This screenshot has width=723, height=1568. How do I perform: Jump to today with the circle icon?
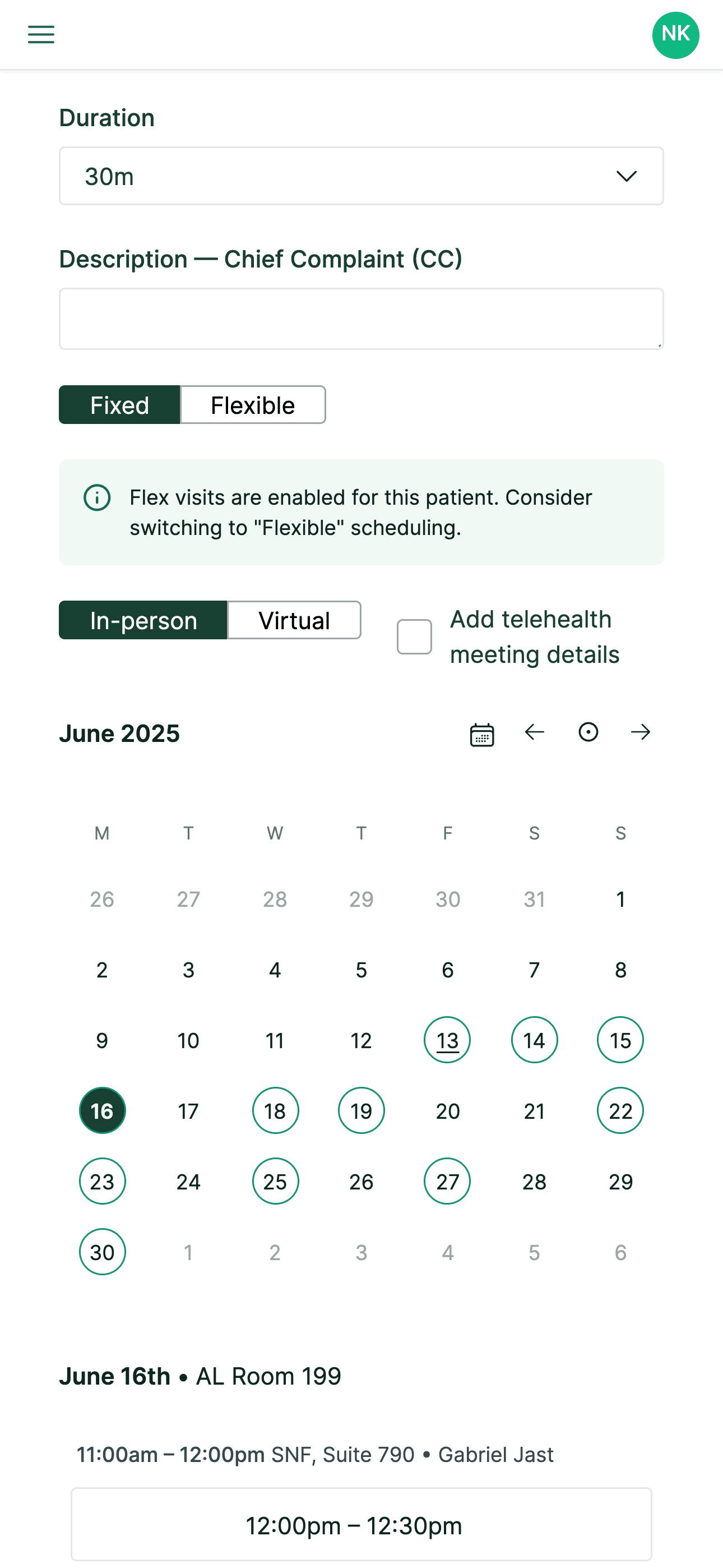coord(588,732)
